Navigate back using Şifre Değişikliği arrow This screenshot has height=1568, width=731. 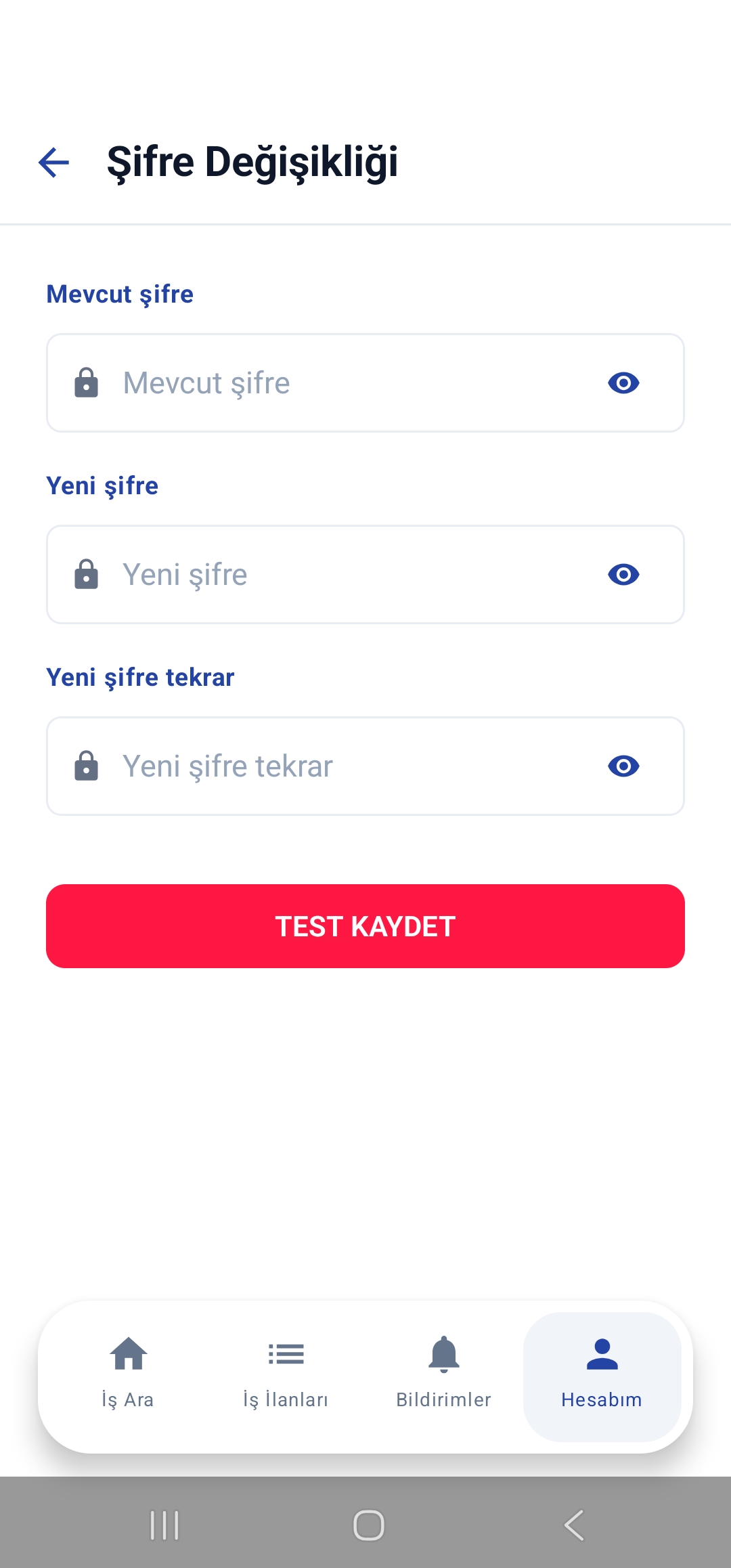coord(53,161)
